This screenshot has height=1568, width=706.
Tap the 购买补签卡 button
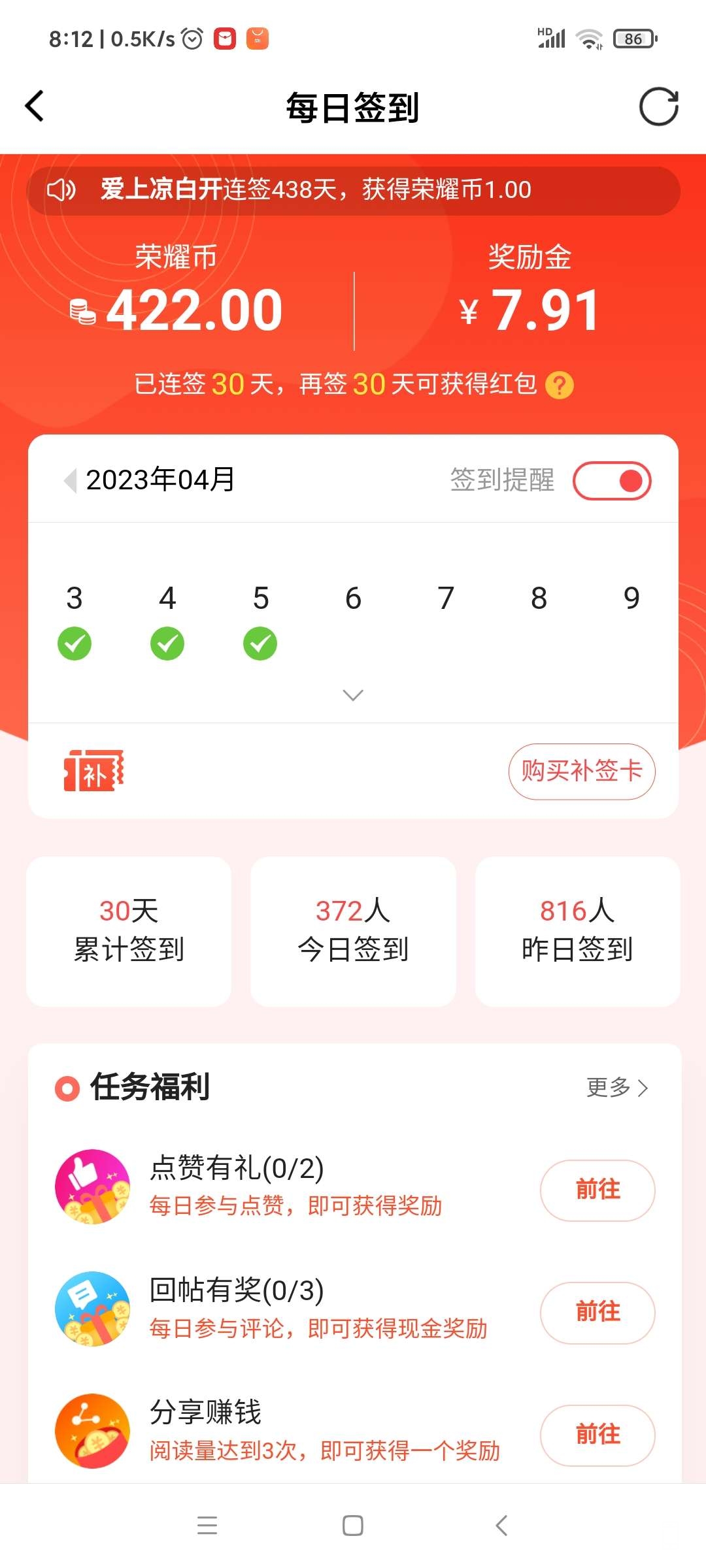click(x=582, y=772)
